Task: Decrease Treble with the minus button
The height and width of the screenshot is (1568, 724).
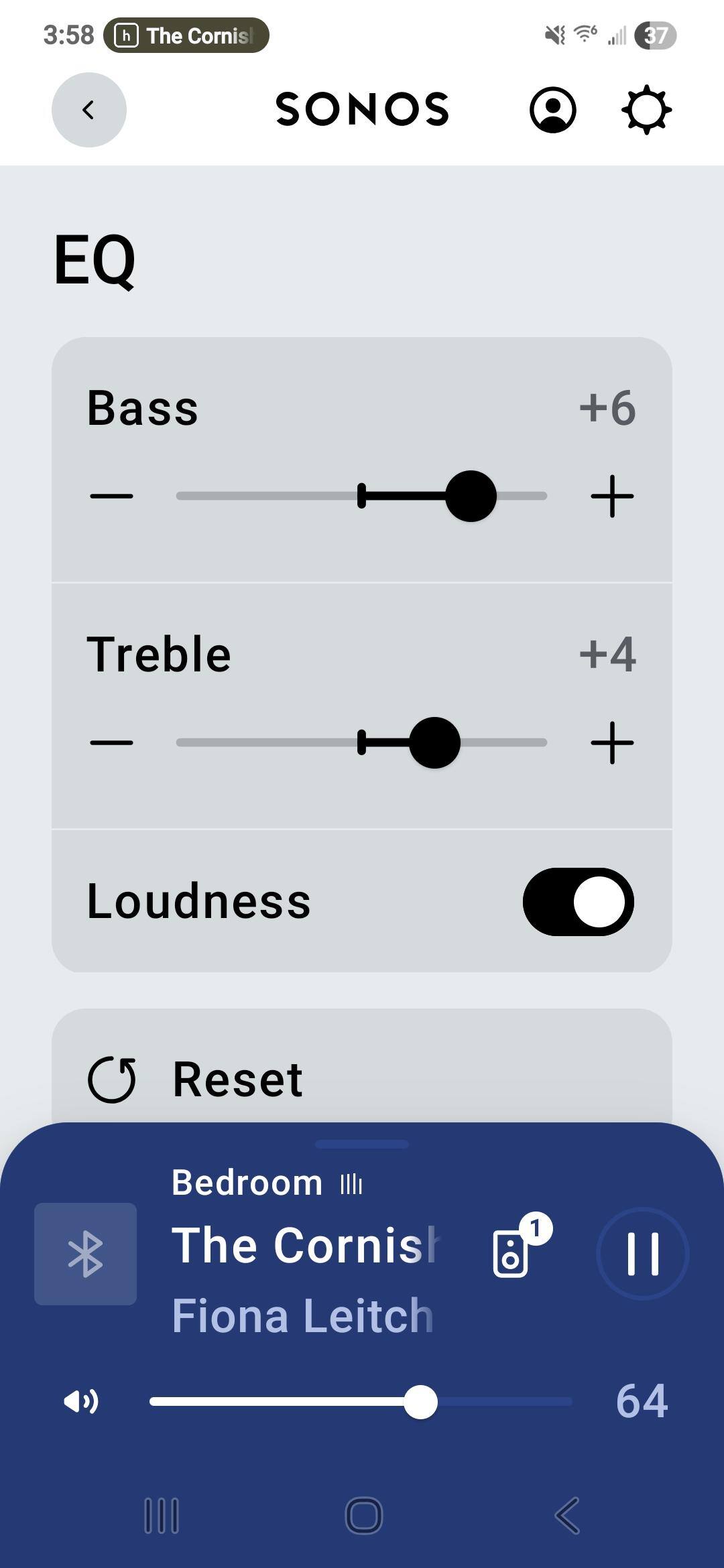Action: tap(111, 742)
